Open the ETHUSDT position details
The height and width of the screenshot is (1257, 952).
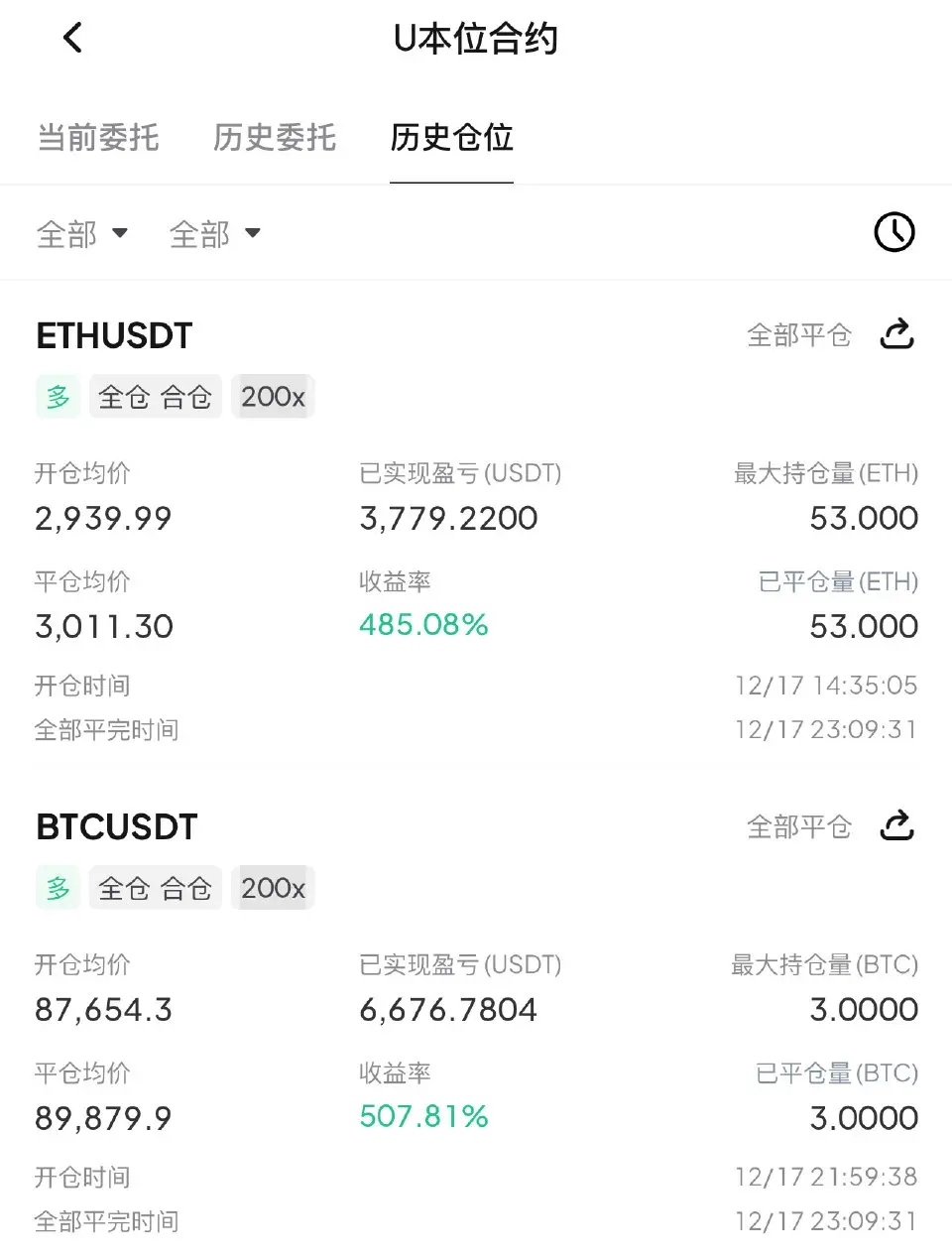[114, 336]
